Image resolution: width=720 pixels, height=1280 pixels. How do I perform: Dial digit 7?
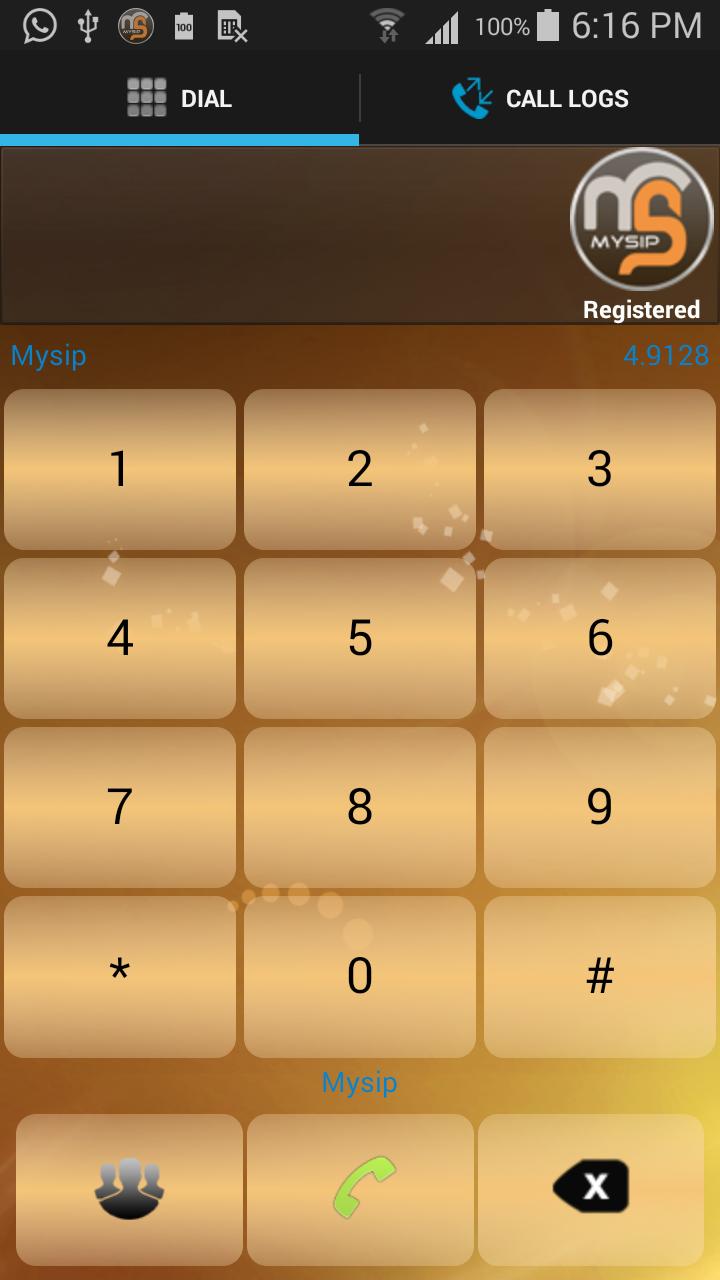120,807
